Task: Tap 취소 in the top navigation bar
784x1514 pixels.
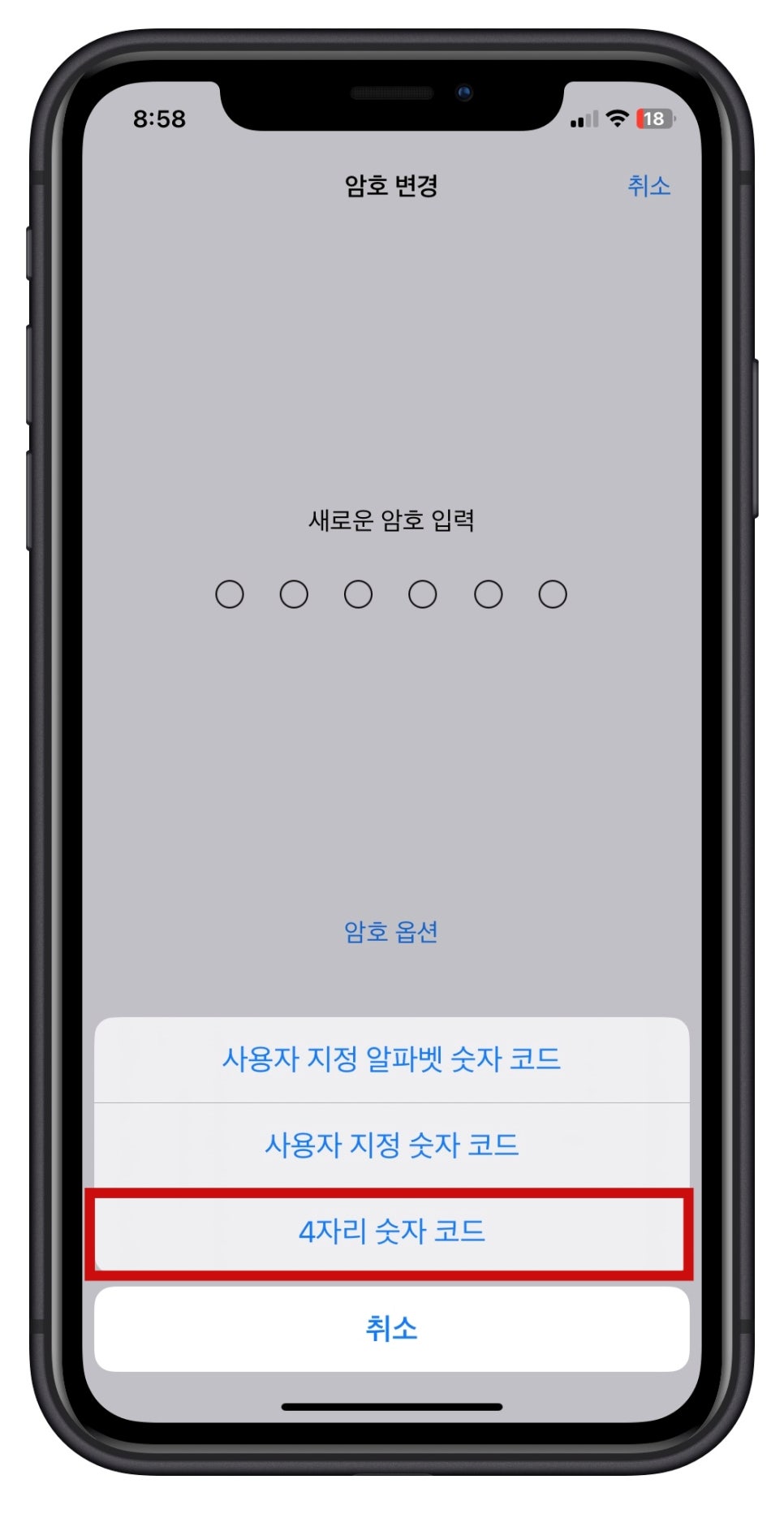Action: click(648, 186)
